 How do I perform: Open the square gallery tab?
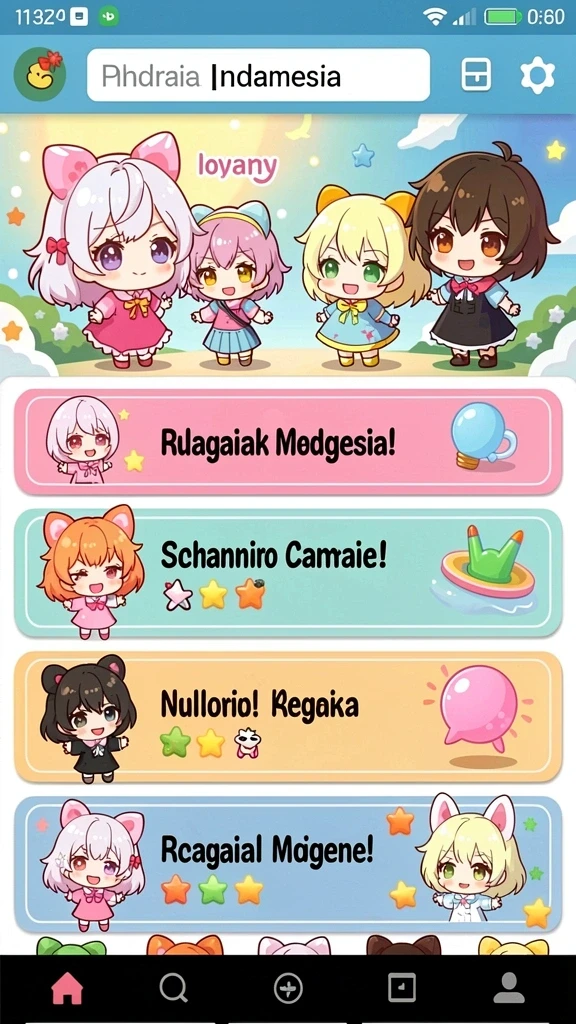[402, 988]
